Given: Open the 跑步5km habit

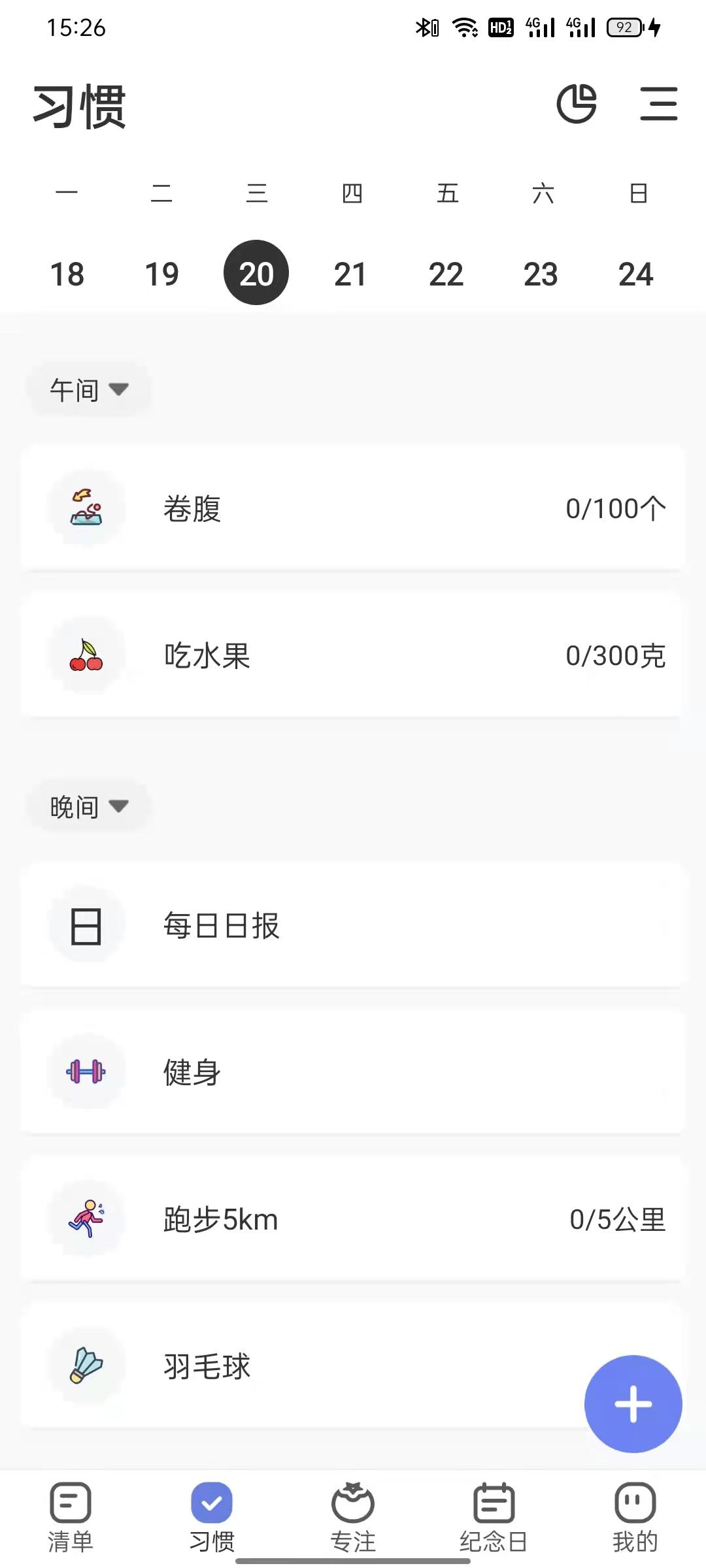Looking at the screenshot, I should pyautogui.click(x=353, y=1219).
